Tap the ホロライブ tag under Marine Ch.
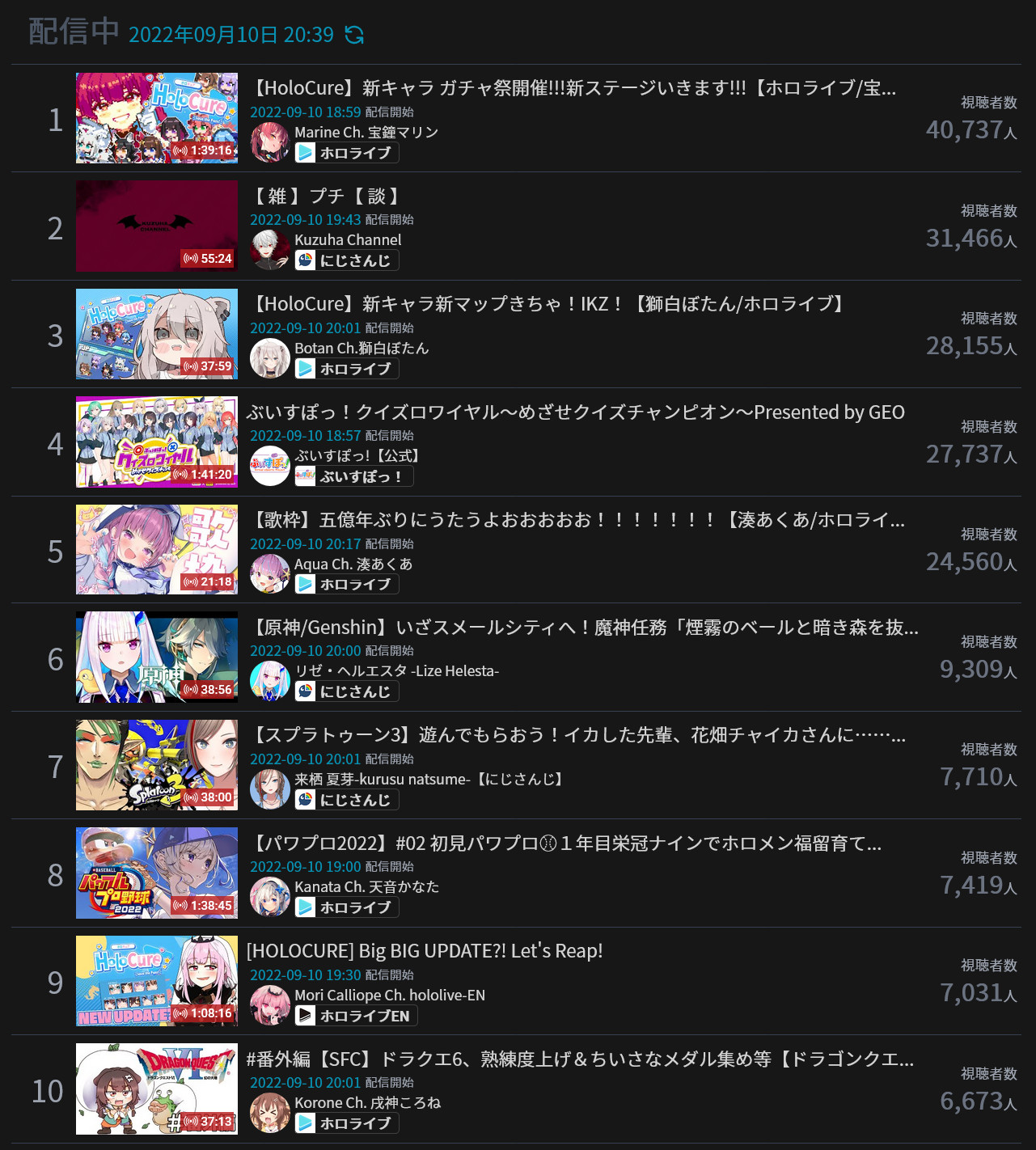 tap(346, 153)
